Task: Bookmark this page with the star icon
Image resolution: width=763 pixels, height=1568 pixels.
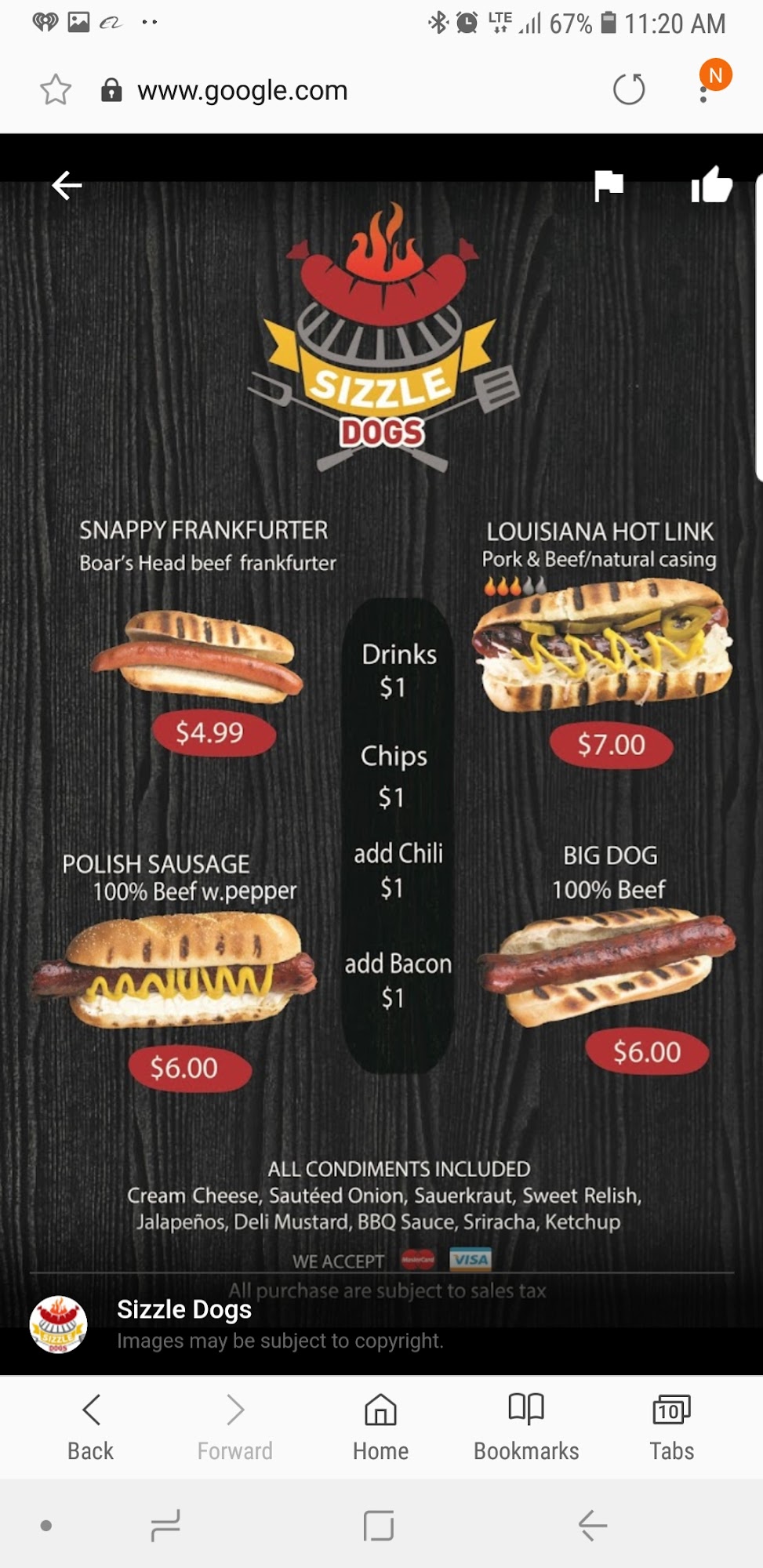Action: (56, 90)
